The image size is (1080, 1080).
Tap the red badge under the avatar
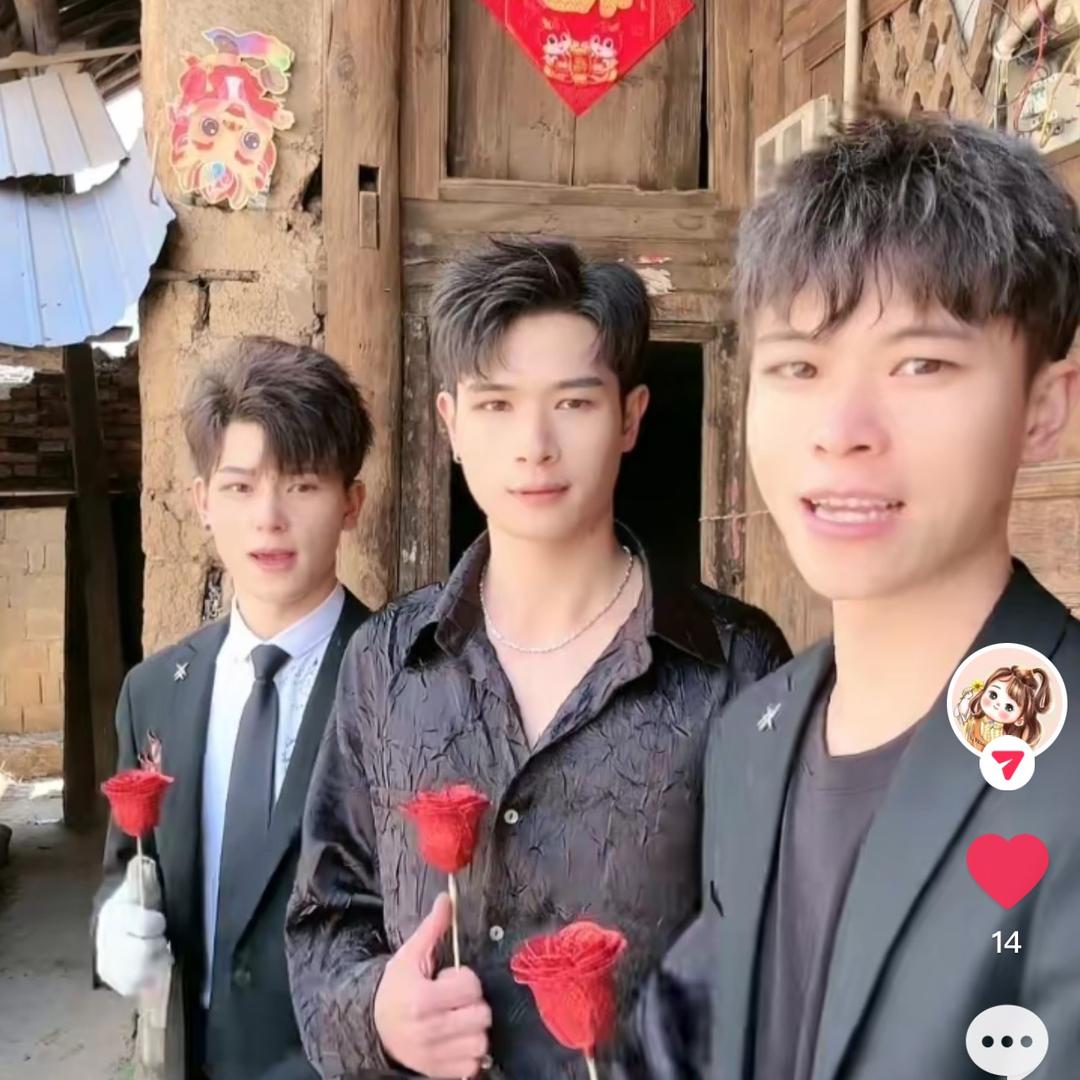(1006, 765)
